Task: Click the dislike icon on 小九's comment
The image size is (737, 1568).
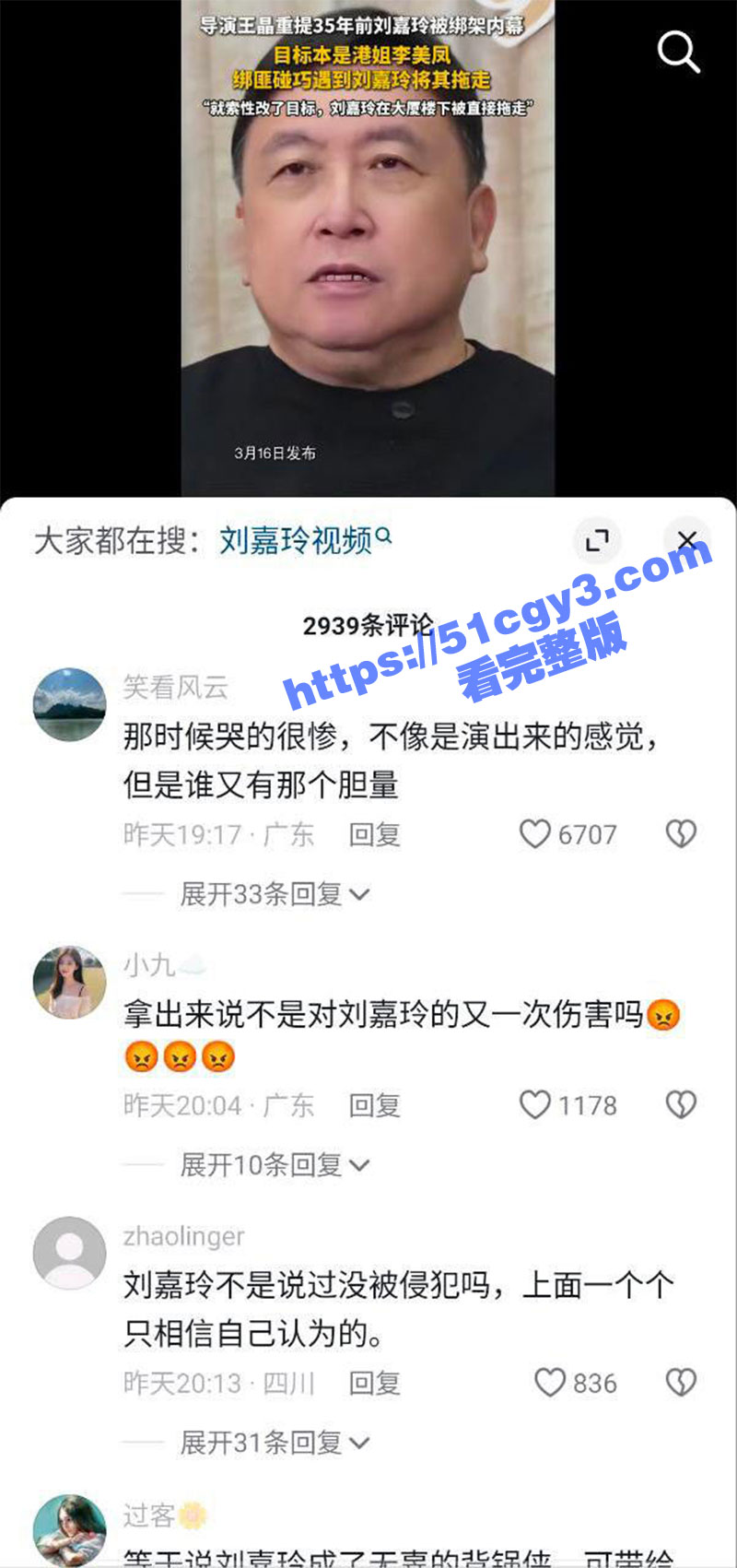Action: [681, 1104]
